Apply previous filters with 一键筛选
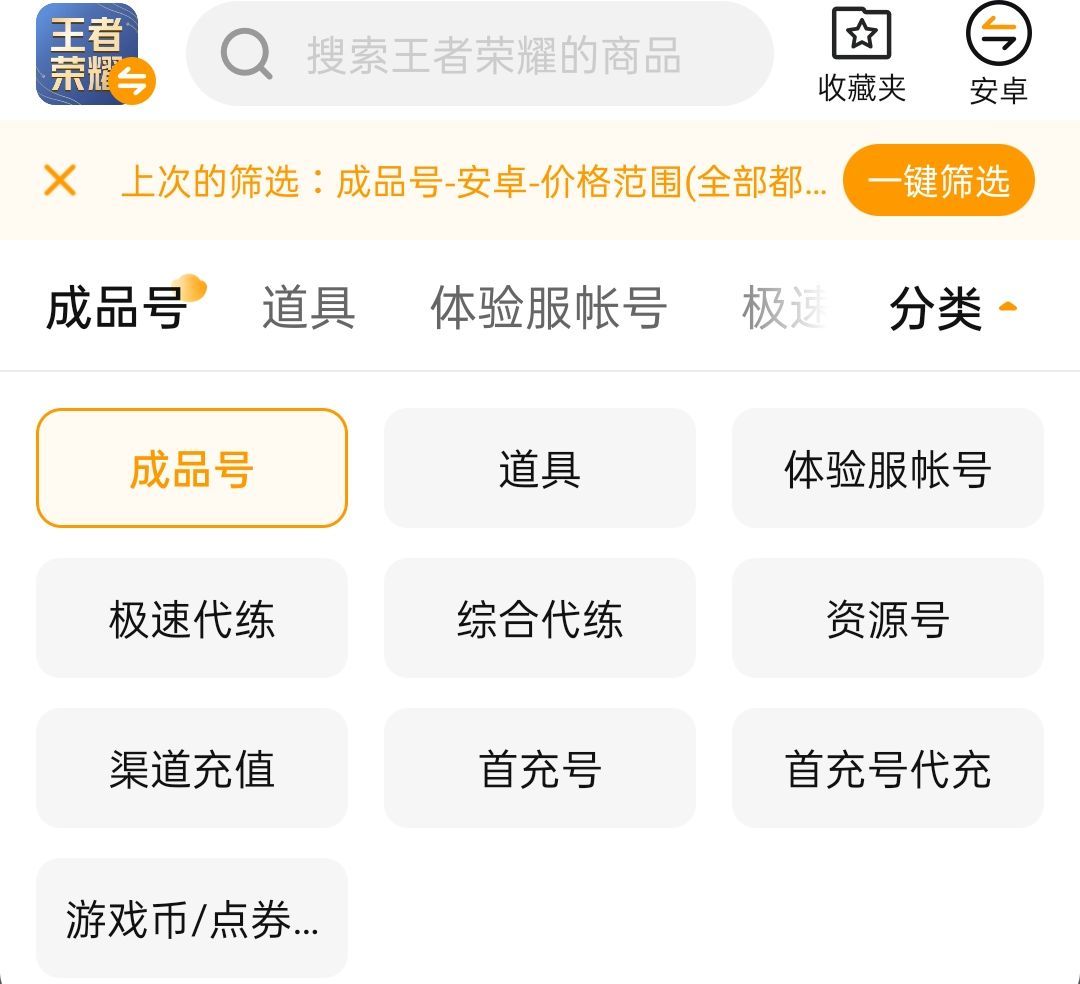 pos(938,180)
